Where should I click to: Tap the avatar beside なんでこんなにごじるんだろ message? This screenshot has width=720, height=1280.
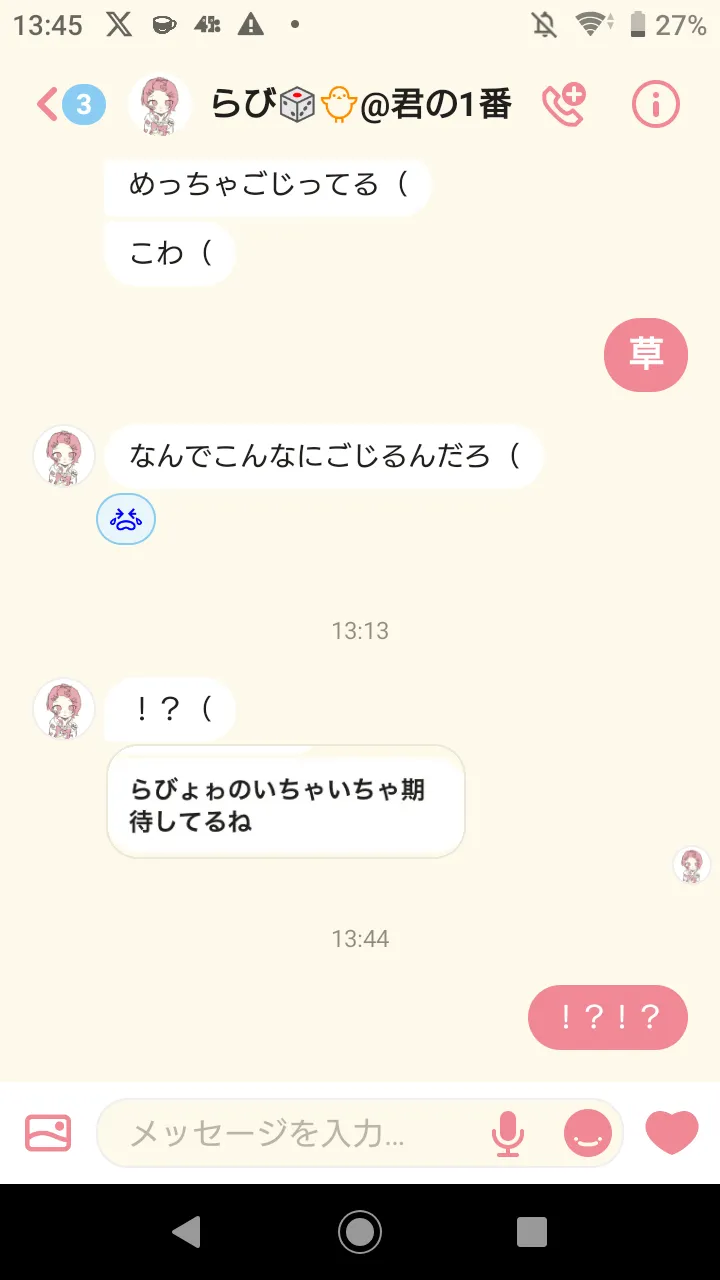click(x=64, y=456)
